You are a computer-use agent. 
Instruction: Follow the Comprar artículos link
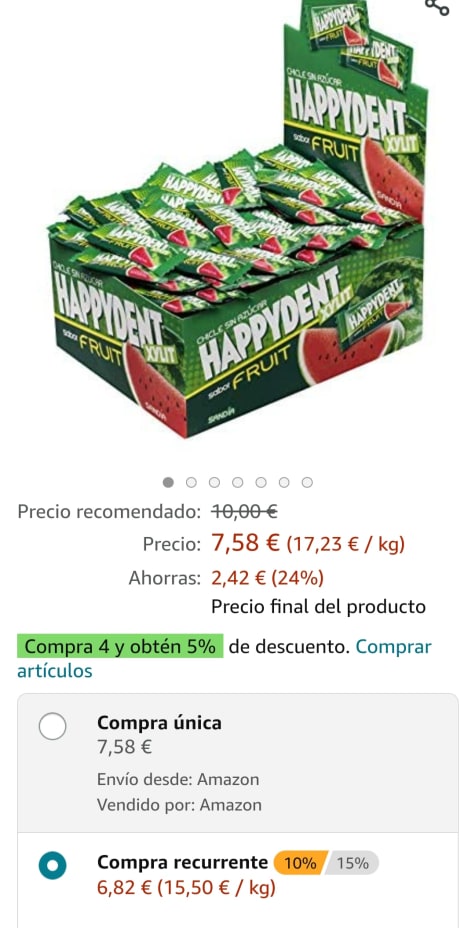click(224, 659)
